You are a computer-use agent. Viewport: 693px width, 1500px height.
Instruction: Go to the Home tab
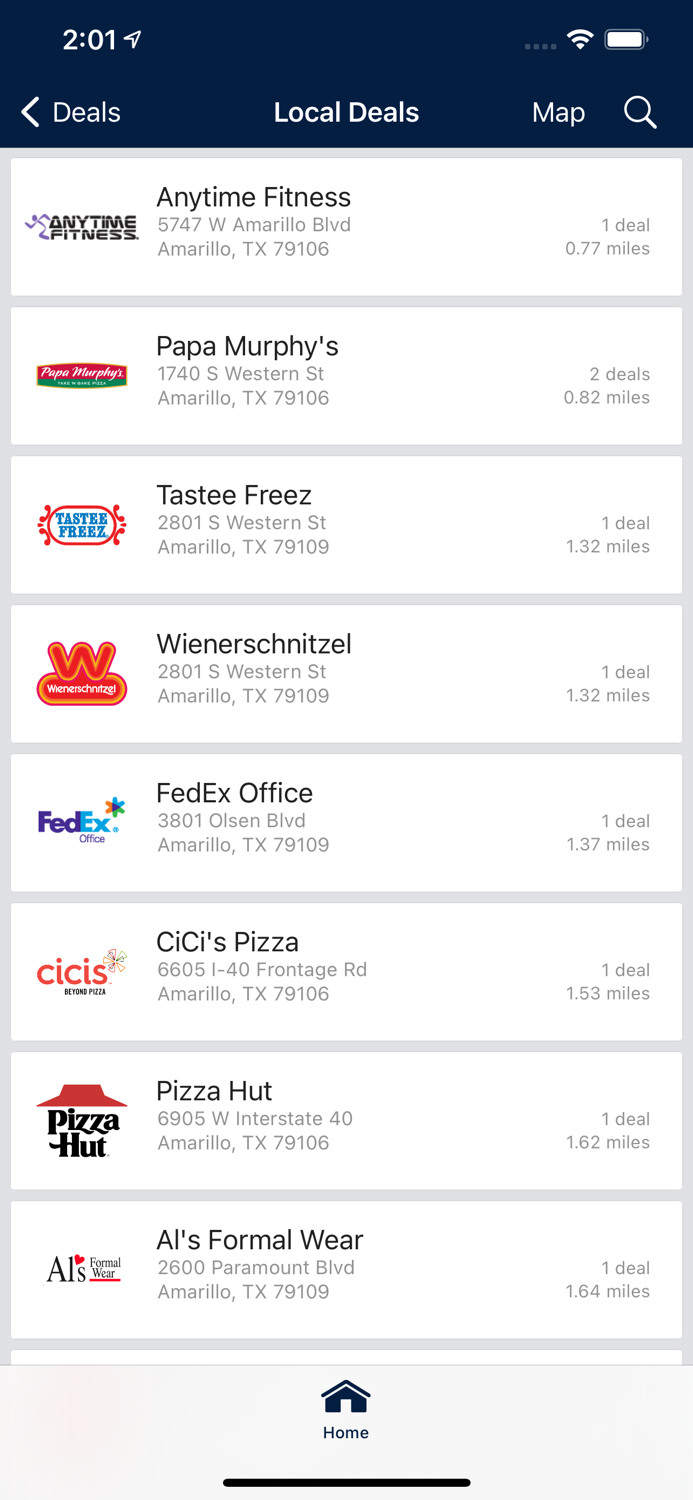point(346,1410)
